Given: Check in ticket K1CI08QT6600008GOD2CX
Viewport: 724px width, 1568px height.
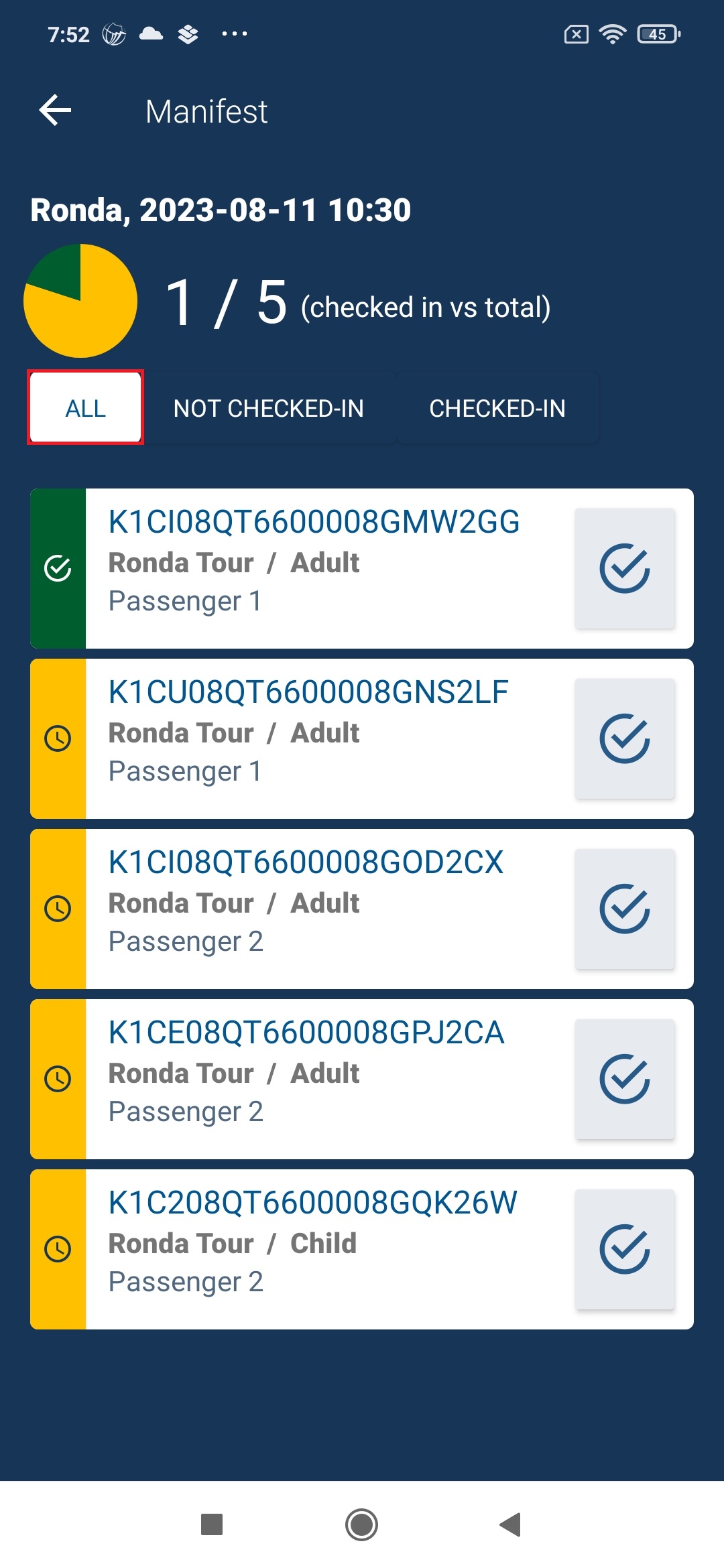Looking at the screenshot, I should point(625,909).
